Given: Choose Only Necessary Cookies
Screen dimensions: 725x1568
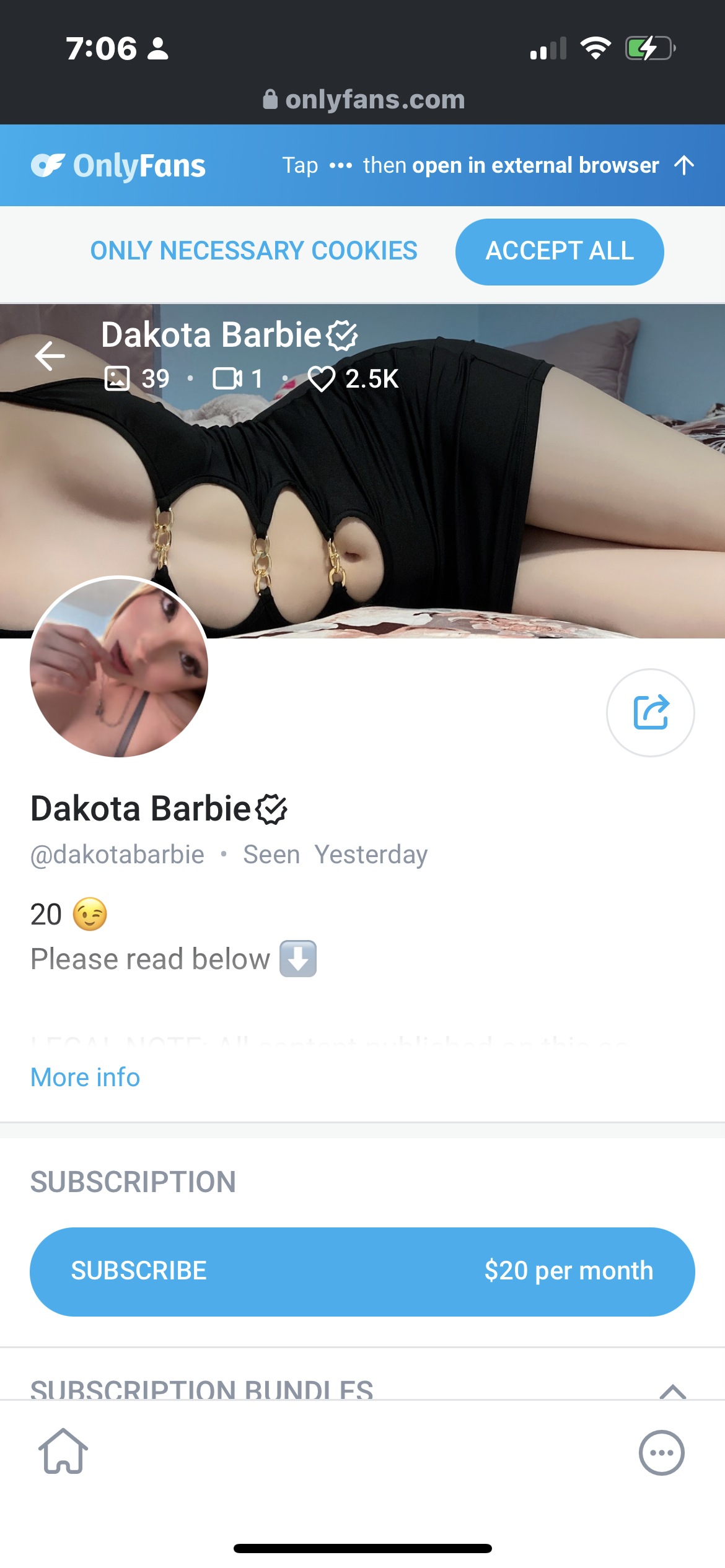Looking at the screenshot, I should tap(253, 251).
